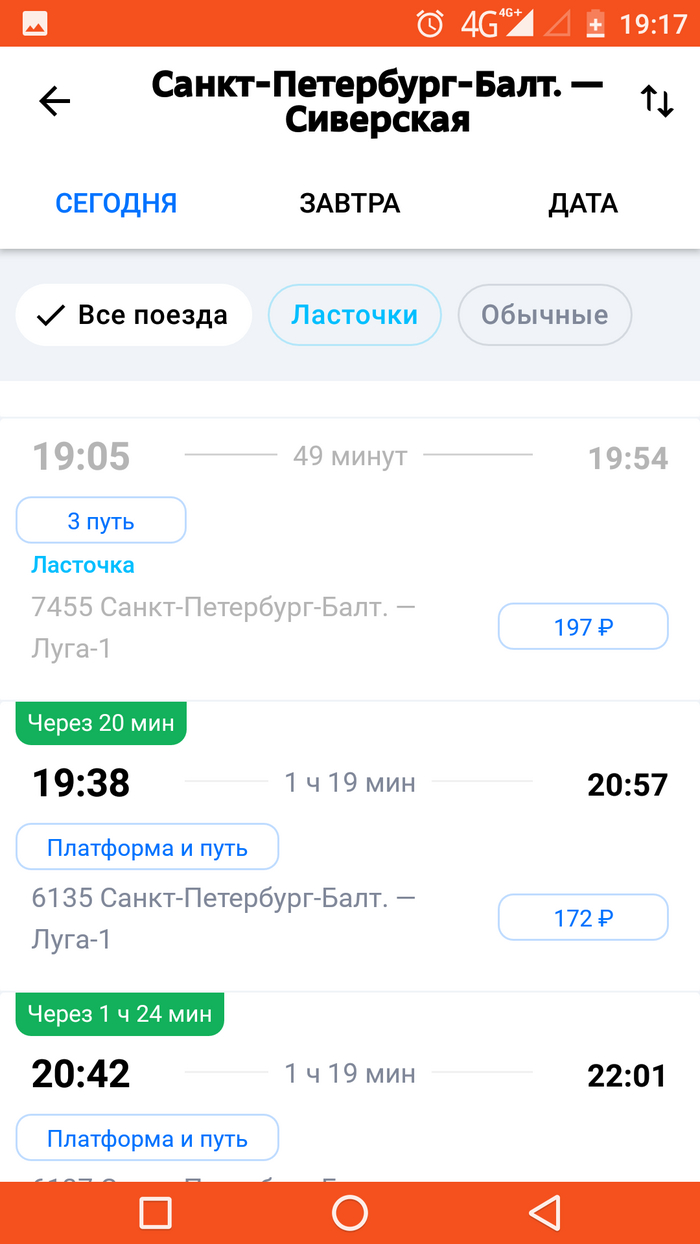Show Платформа и путь for the 20:42 train
The image size is (700, 1244).
click(147, 1139)
